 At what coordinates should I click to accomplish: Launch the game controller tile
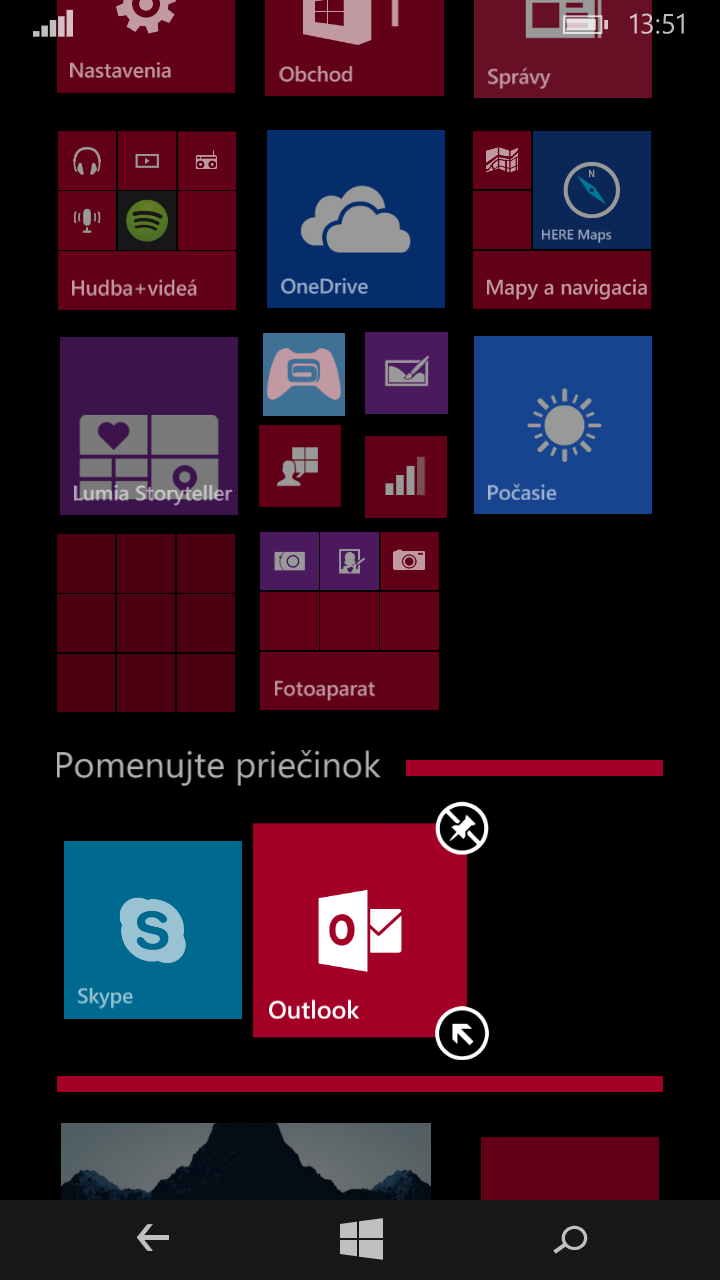(304, 375)
